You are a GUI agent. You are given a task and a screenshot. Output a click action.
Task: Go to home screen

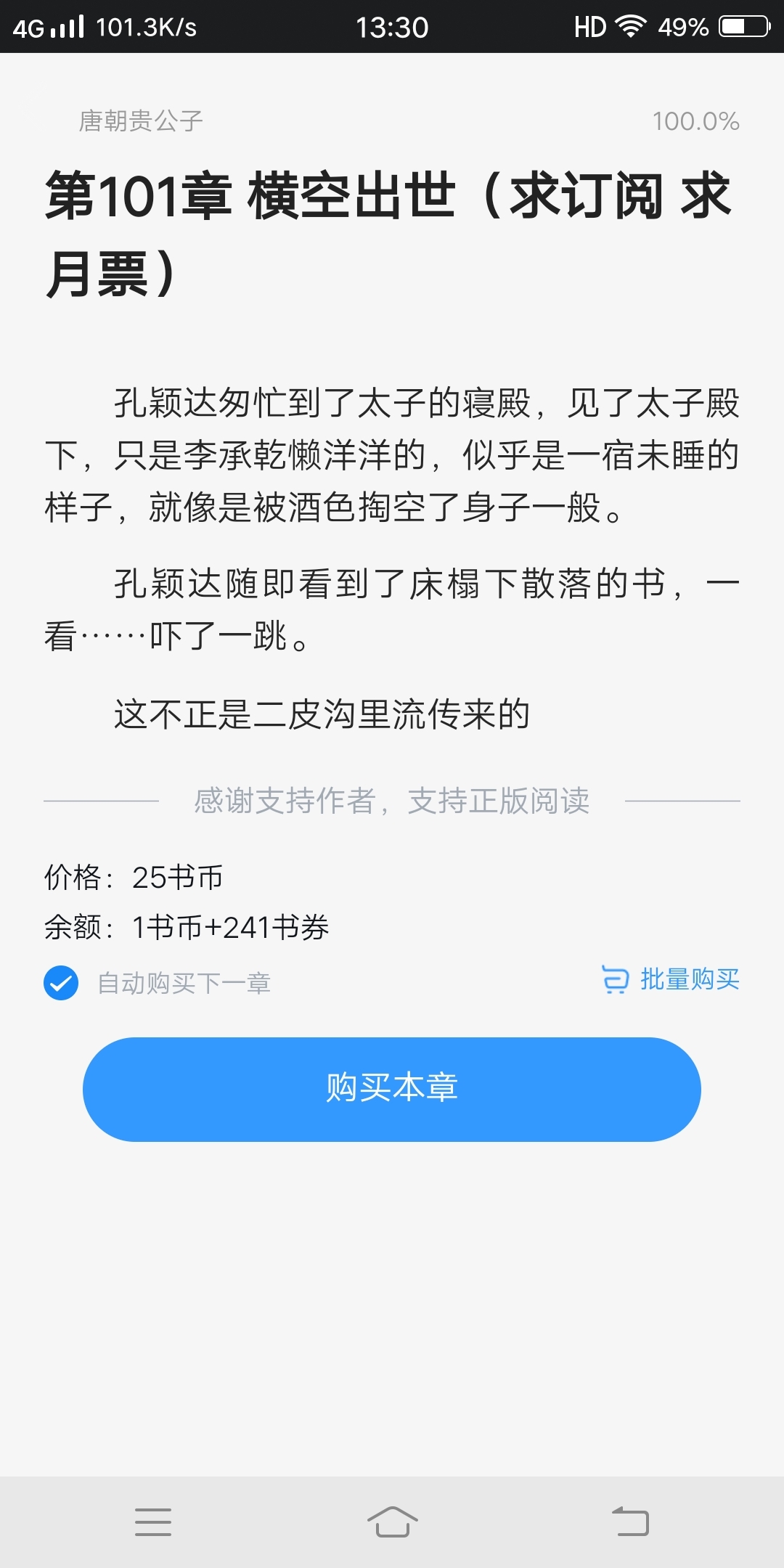click(392, 1522)
